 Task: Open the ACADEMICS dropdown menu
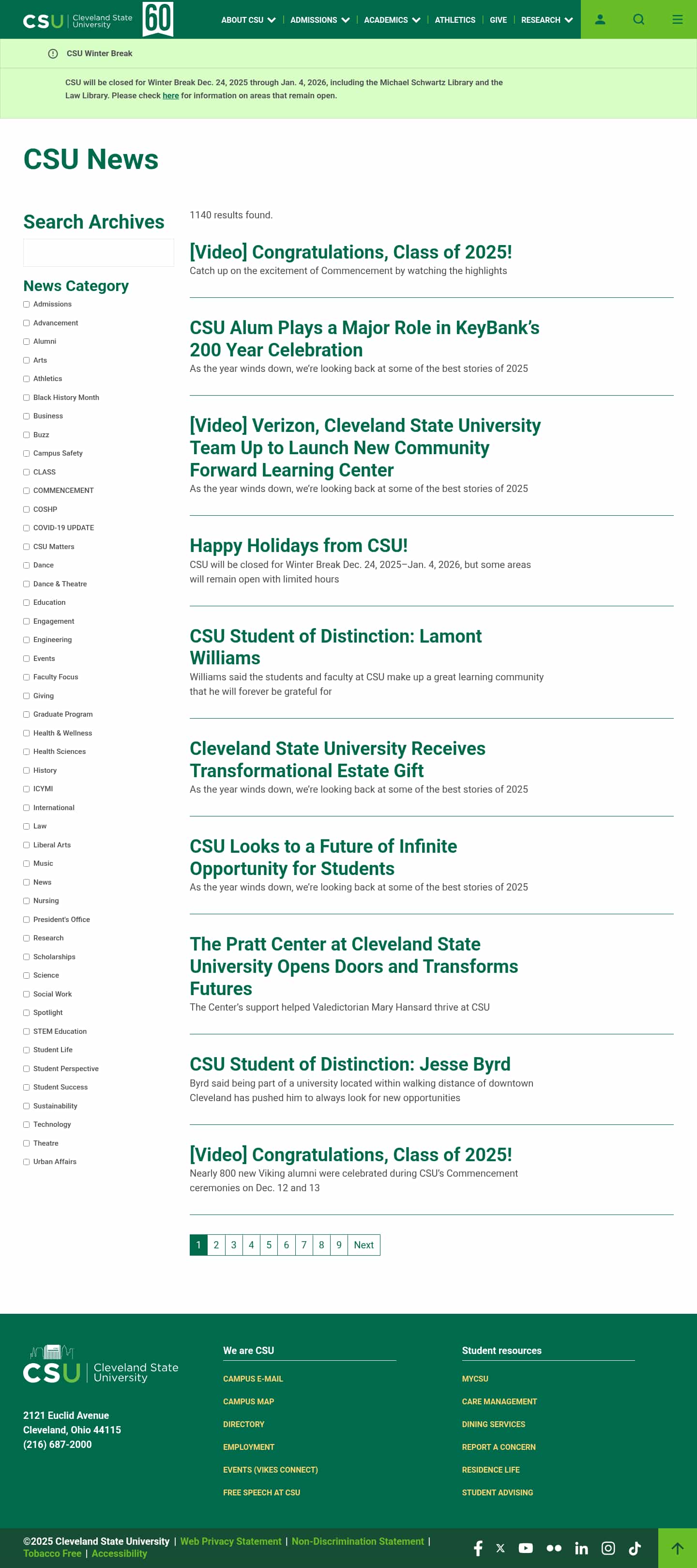pyautogui.click(x=387, y=19)
